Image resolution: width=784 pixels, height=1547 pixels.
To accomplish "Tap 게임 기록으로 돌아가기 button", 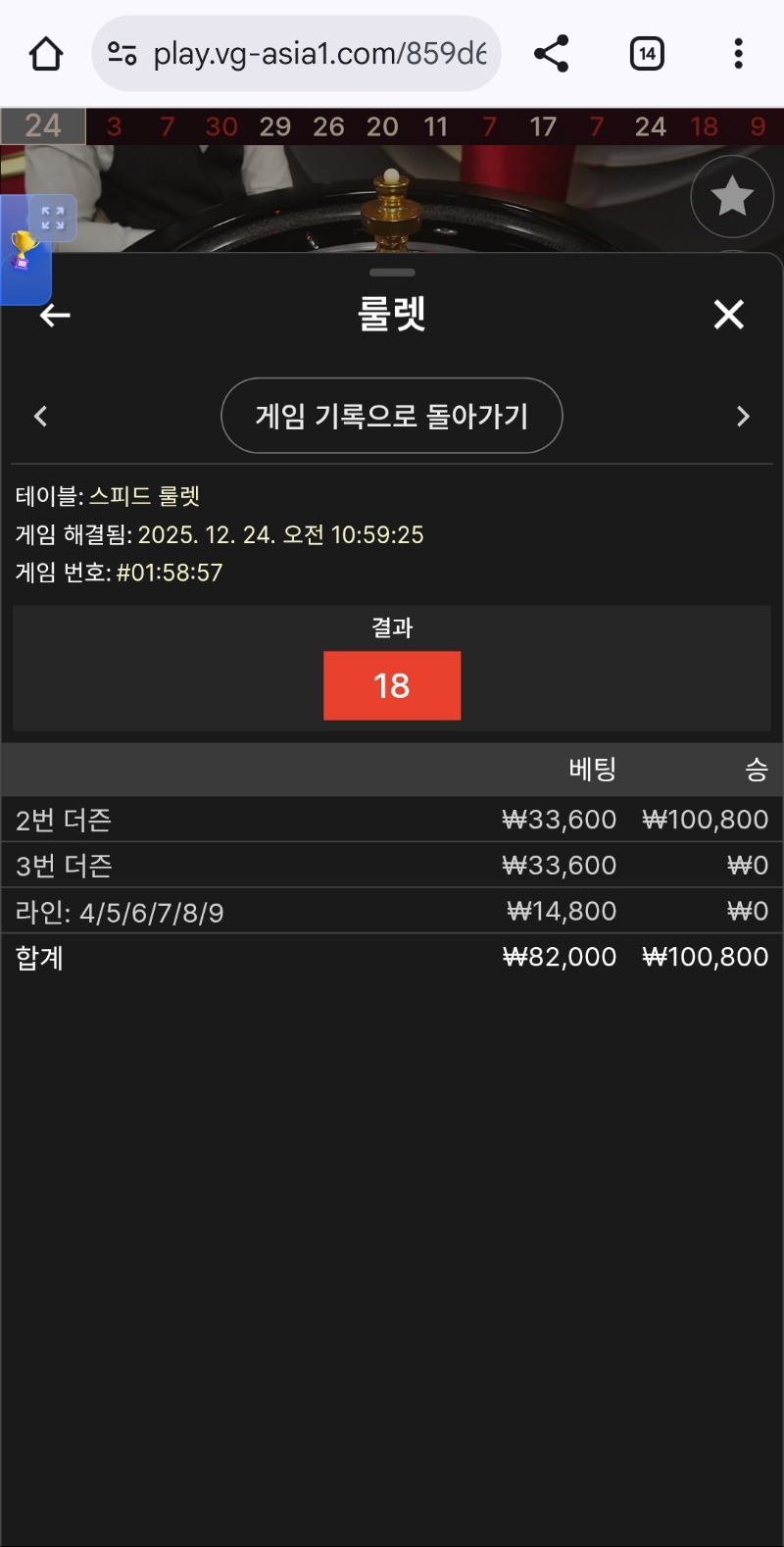I will coord(392,417).
